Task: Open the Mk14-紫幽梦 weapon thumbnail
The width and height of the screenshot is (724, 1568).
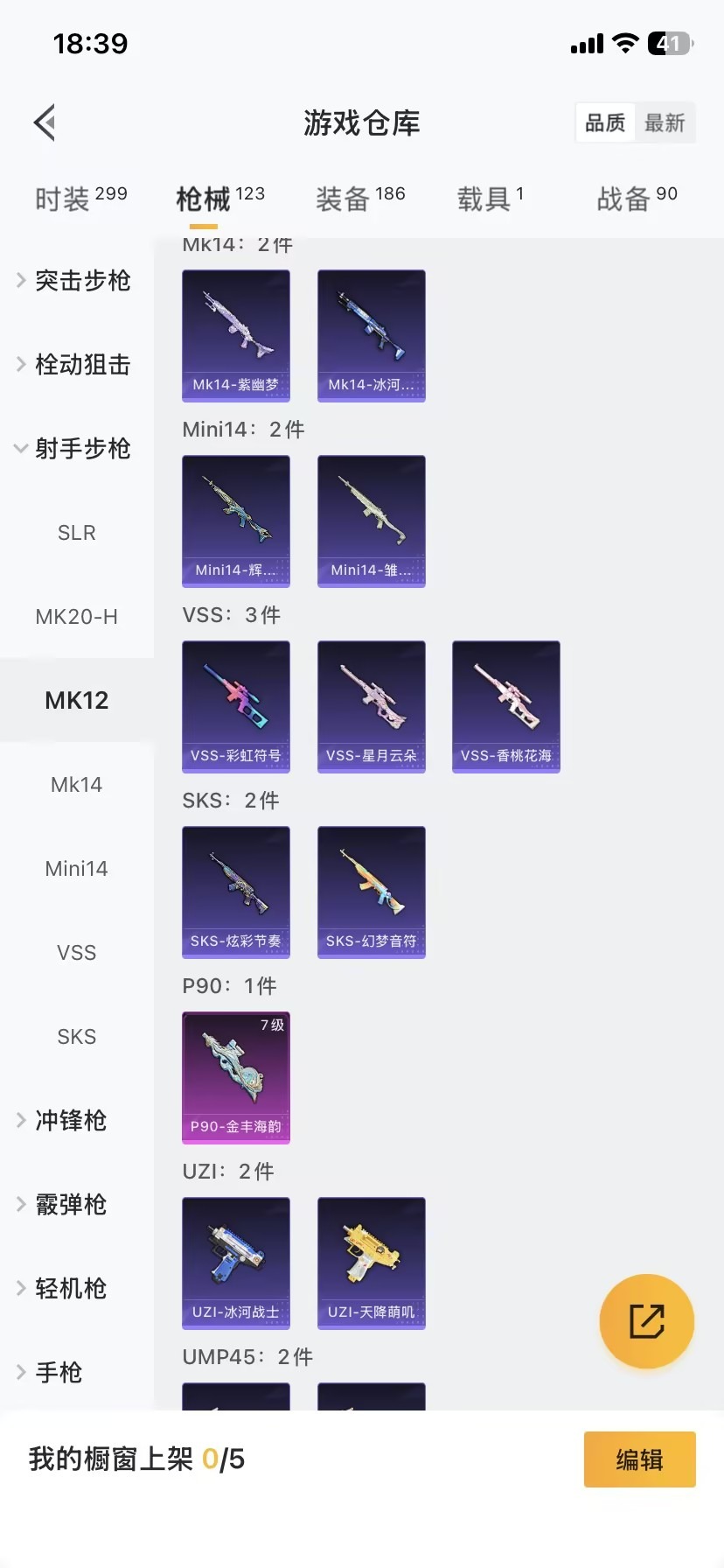Action: point(235,336)
